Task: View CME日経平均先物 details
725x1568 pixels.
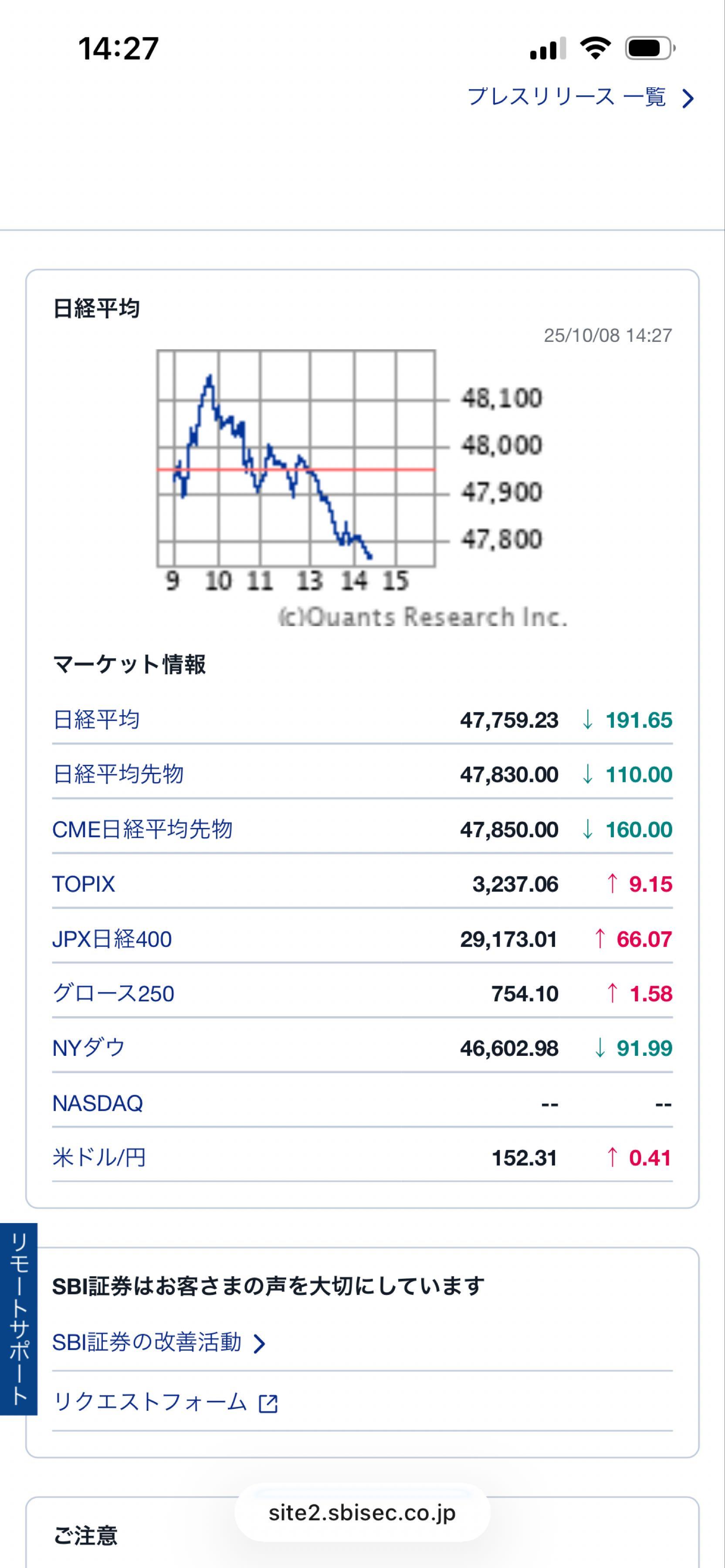Action: coord(142,829)
